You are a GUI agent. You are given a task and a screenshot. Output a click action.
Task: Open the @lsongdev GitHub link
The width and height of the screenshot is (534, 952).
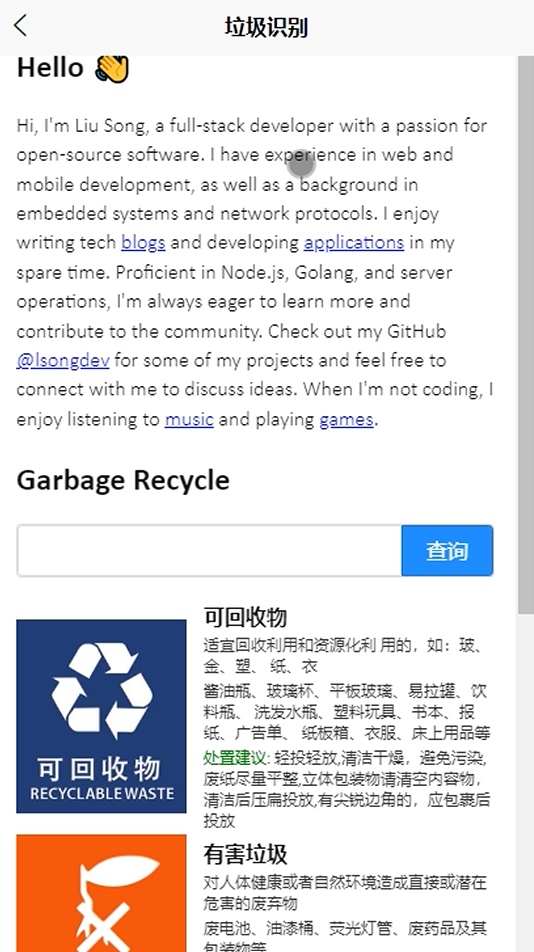tap(63, 360)
